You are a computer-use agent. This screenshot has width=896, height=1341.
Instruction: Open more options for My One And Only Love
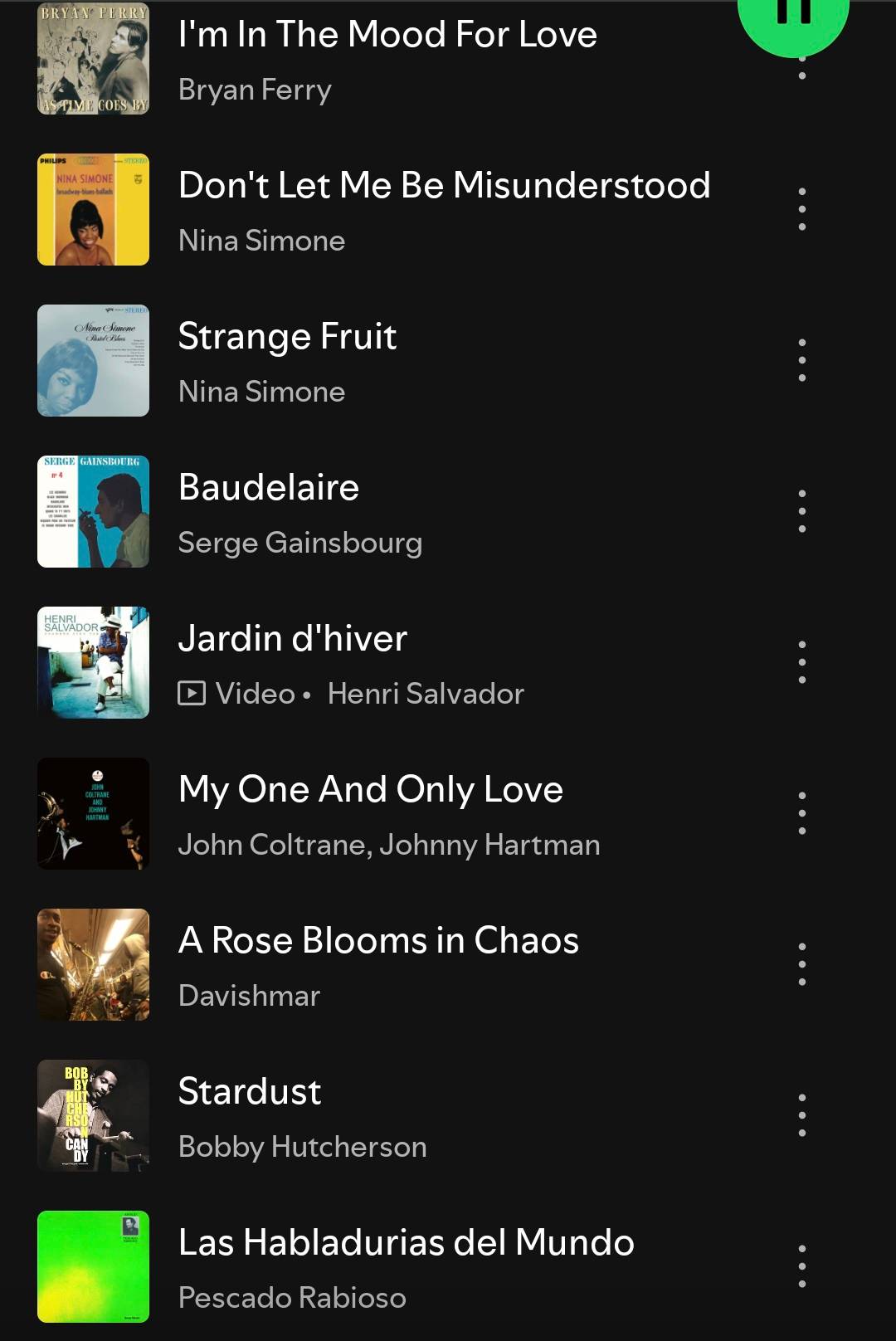[801, 813]
